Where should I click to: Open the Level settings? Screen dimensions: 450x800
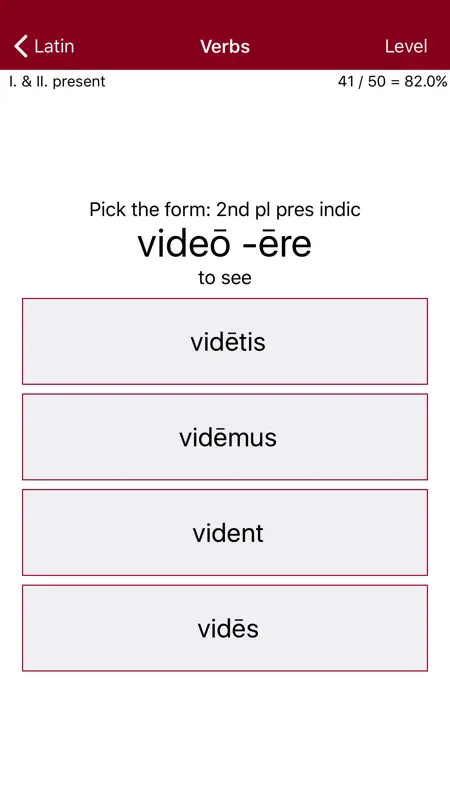tap(406, 46)
